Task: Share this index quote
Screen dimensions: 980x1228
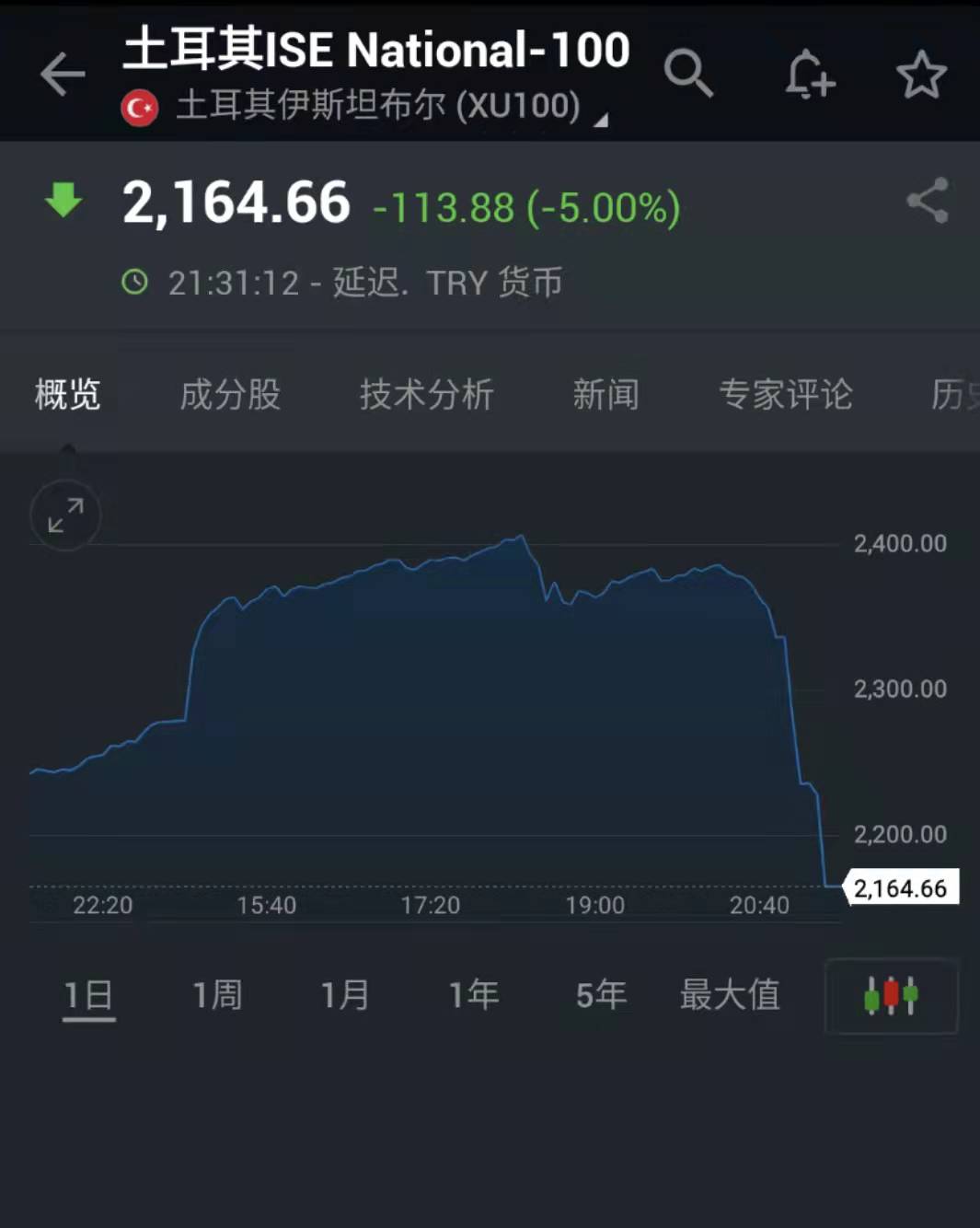Action: [x=928, y=201]
